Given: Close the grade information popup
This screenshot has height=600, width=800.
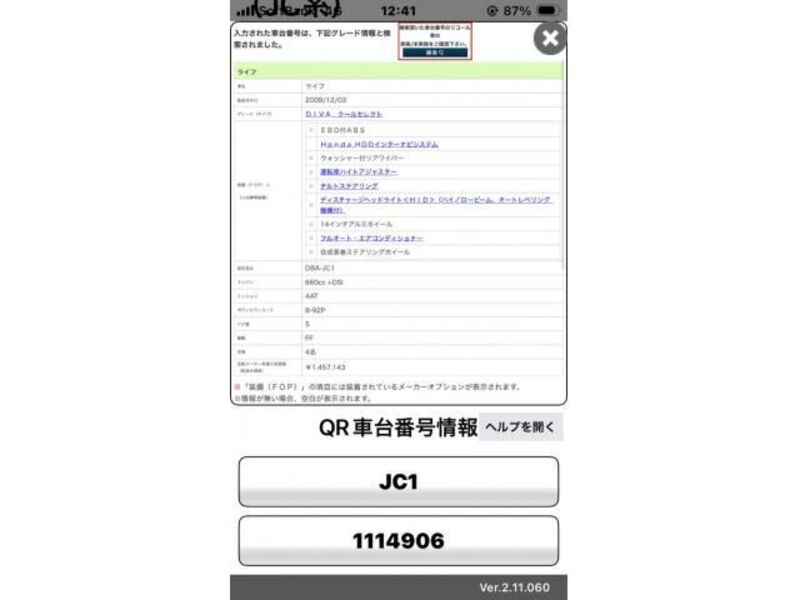Looking at the screenshot, I should (x=549, y=39).
